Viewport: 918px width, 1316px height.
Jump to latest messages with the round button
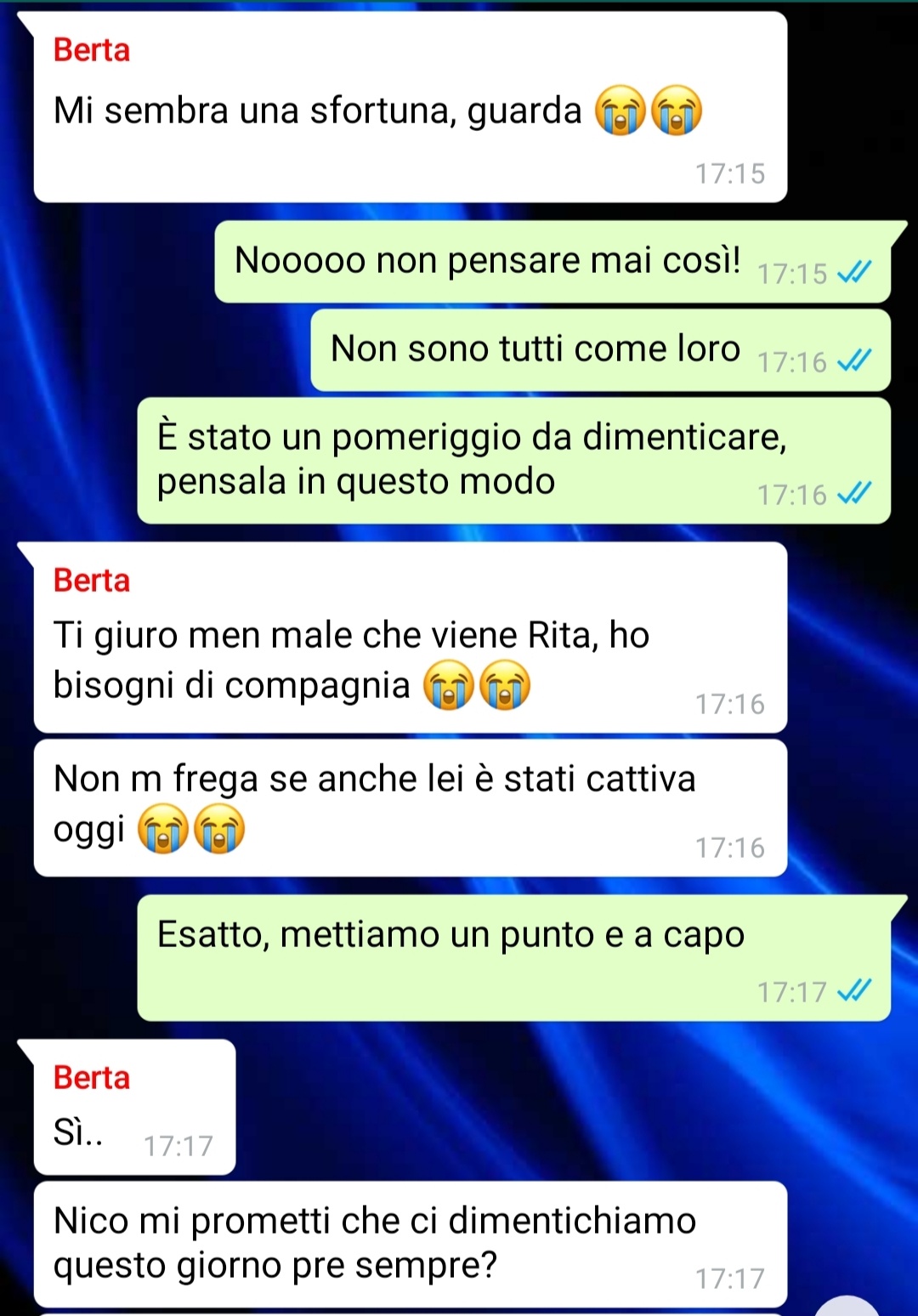click(x=847, y=1307)
